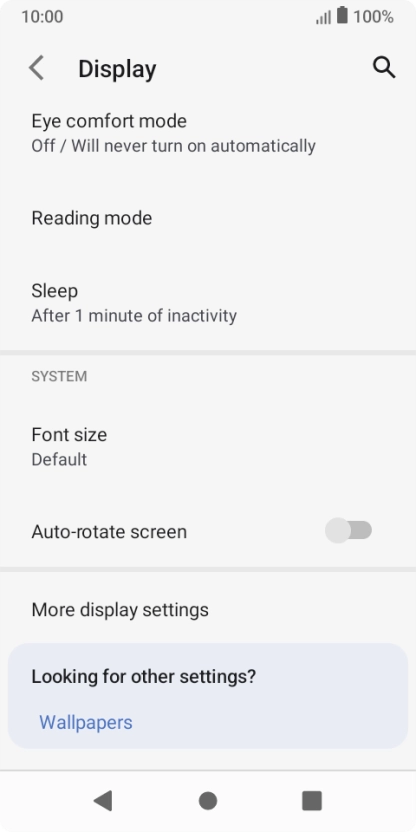Enable the Auto-rotate screen switch
The image size is (416, 832).
tap(349, 531)
